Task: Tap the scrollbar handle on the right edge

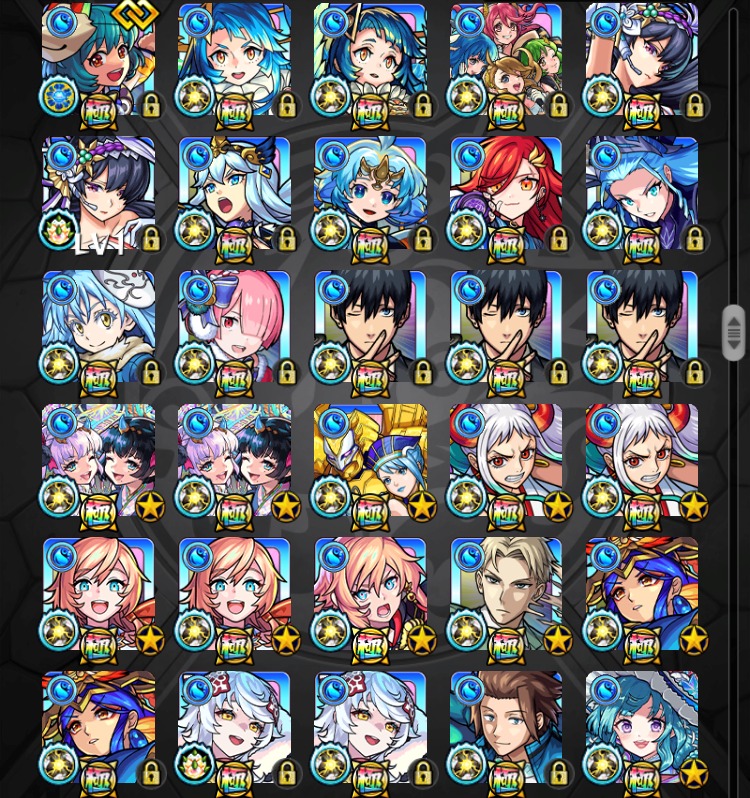Action: 734,332
